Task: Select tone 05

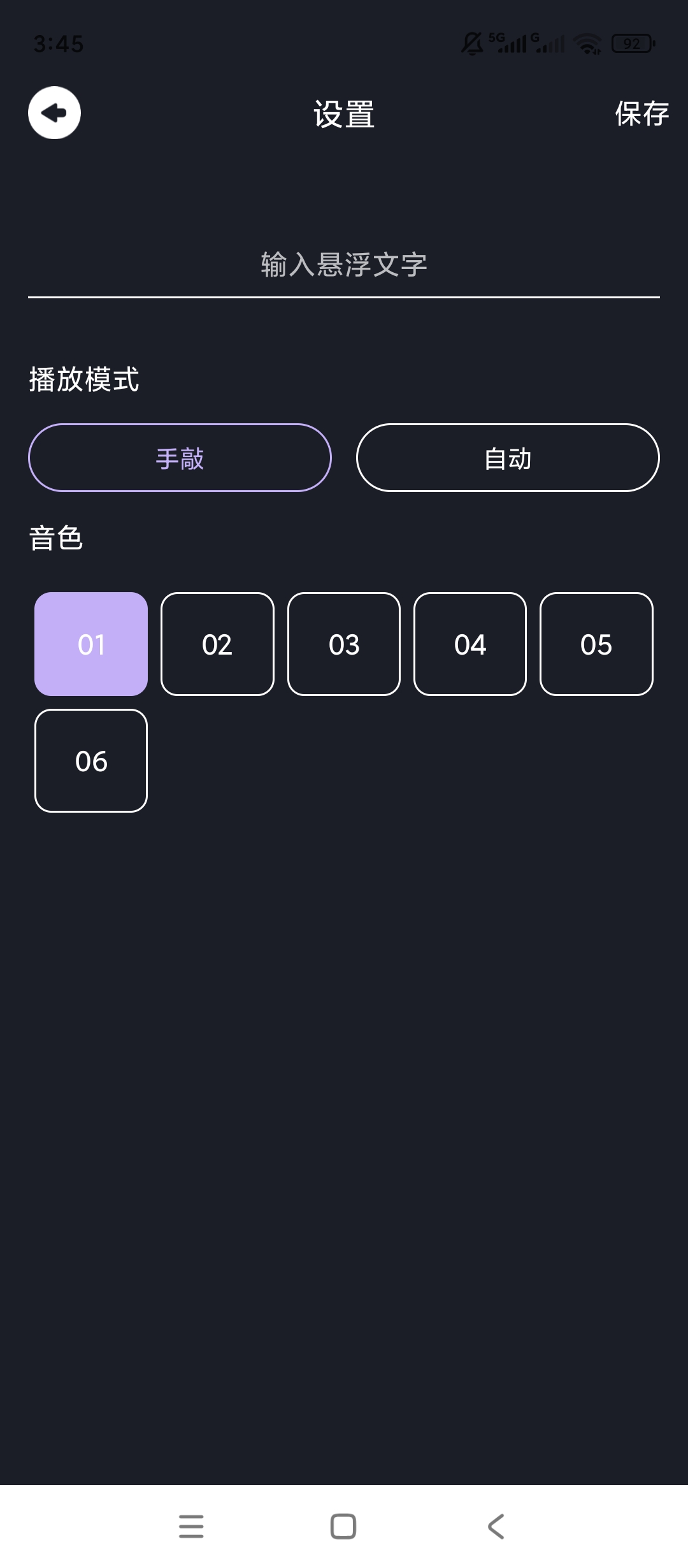Action: (x=596, y=644)
